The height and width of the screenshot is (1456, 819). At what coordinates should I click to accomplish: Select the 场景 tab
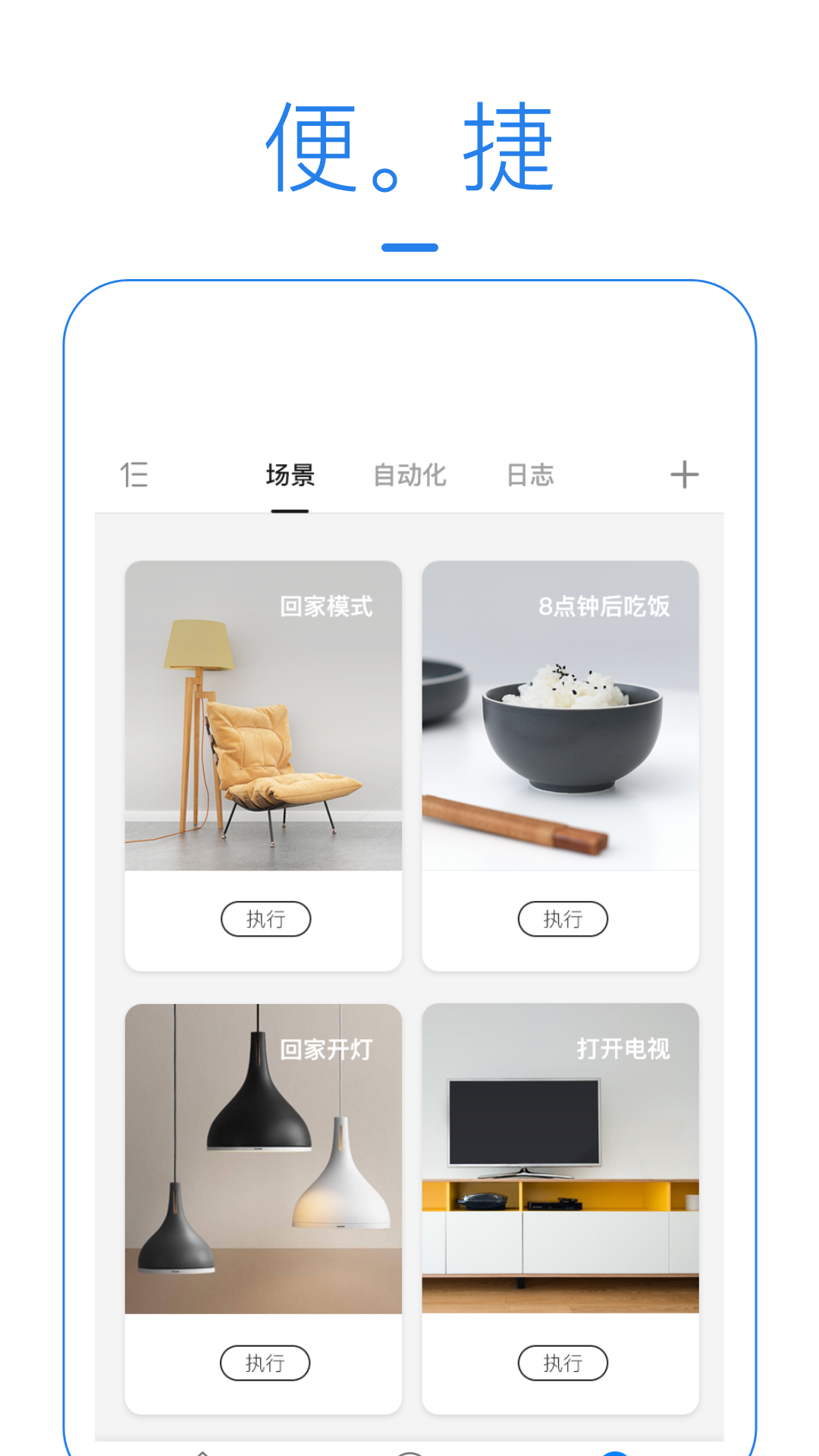(x=289, y=475)
